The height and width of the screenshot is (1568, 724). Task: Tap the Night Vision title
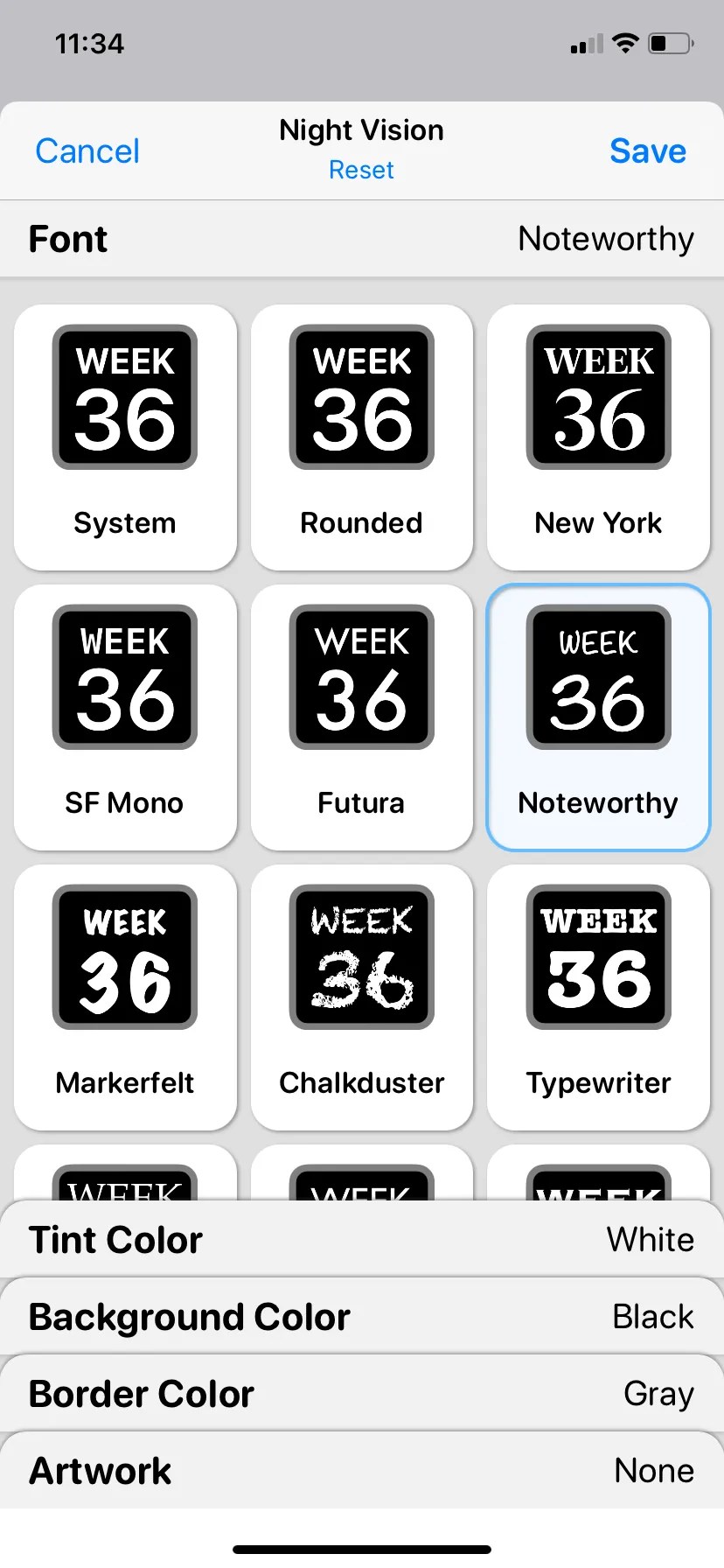[361, 129]
